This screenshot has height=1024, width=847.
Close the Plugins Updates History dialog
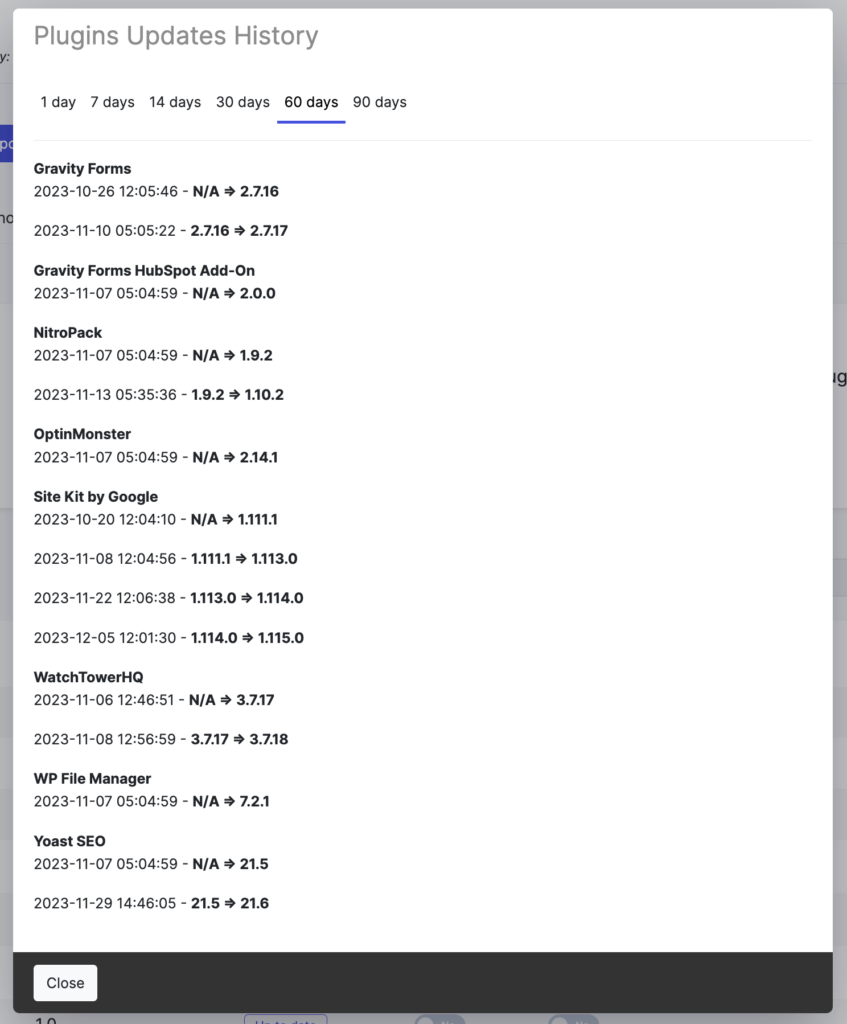[65, 983]
